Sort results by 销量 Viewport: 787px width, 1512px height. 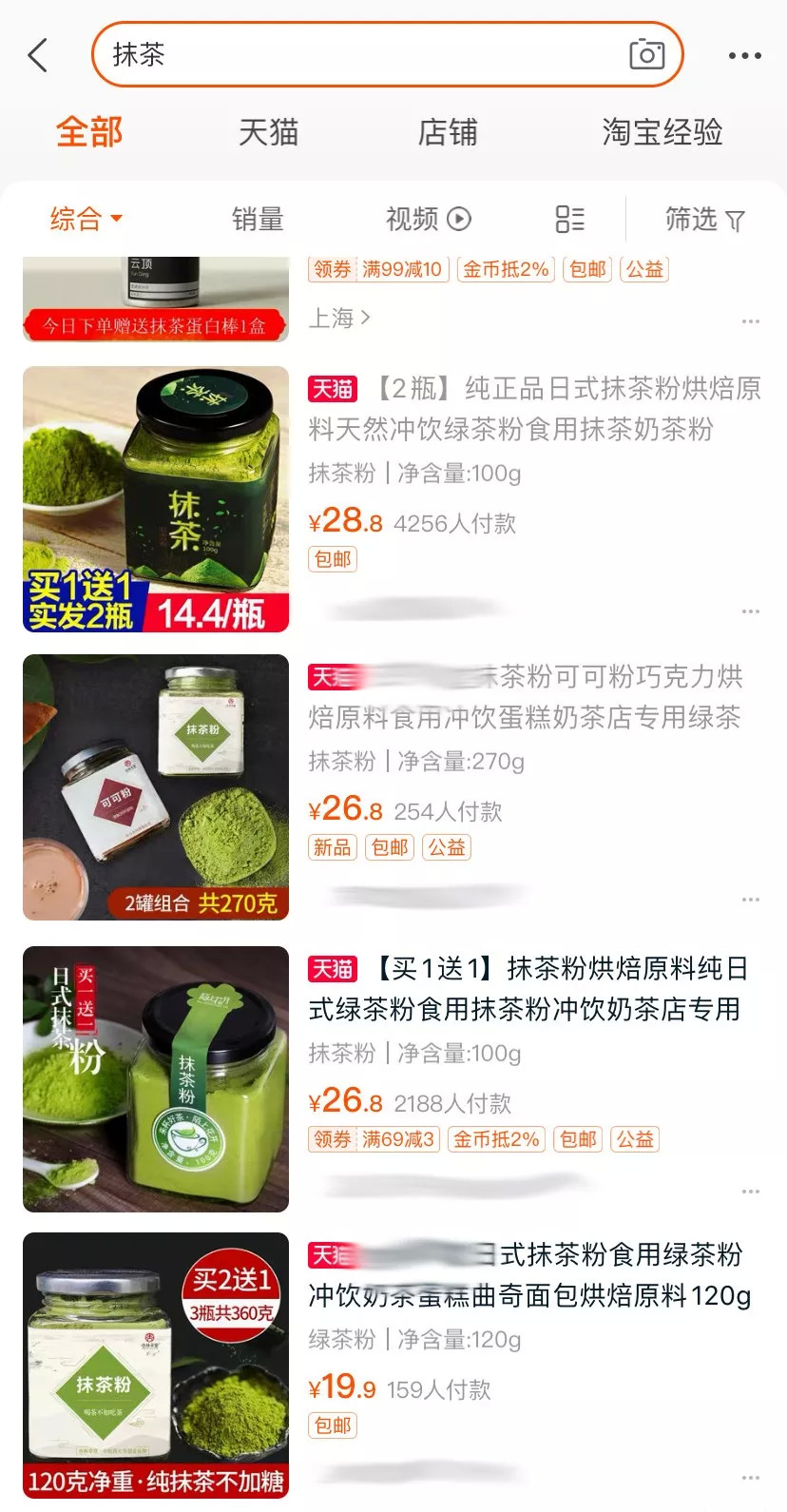258,220
